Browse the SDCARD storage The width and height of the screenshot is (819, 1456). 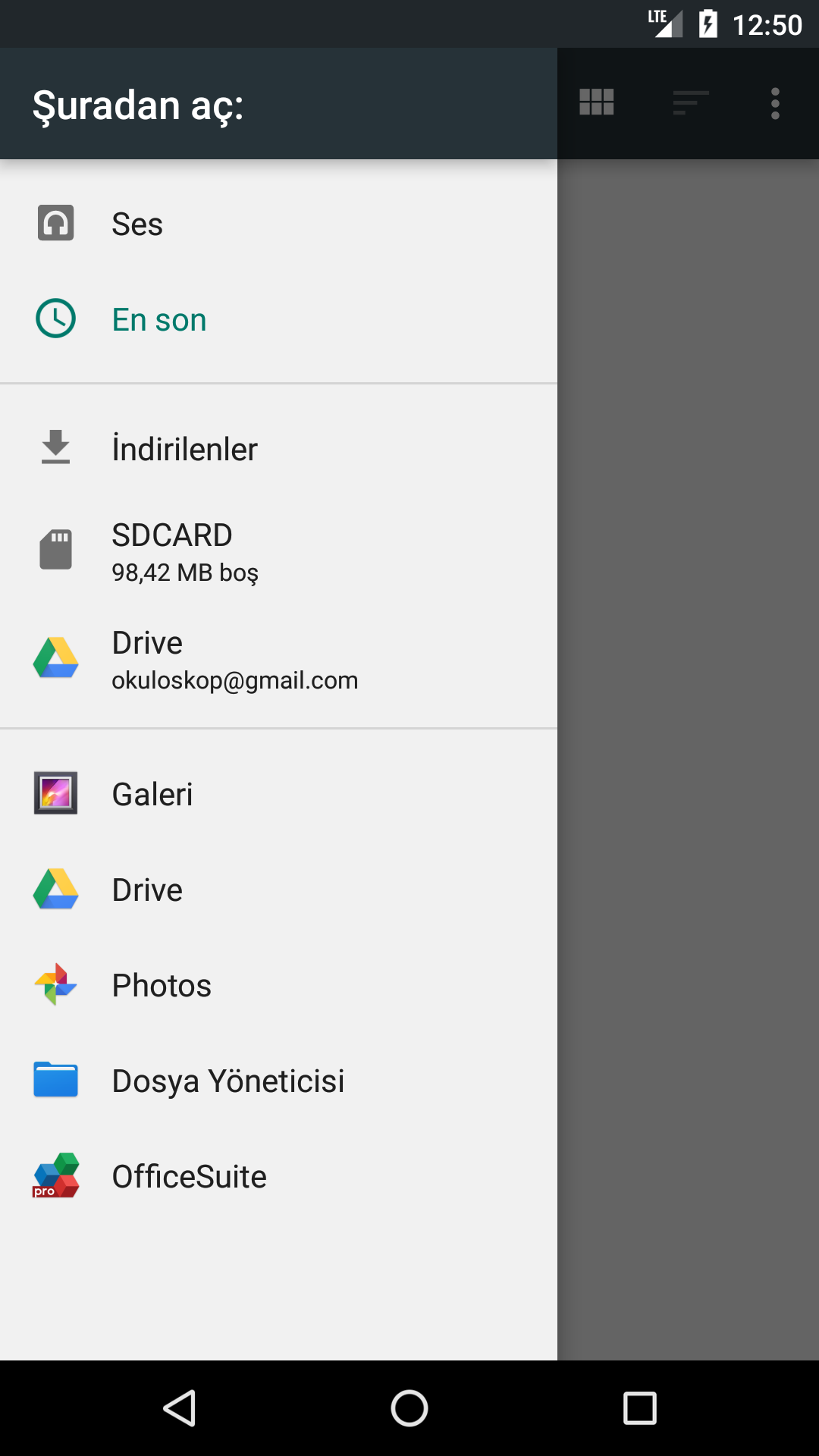278,551
